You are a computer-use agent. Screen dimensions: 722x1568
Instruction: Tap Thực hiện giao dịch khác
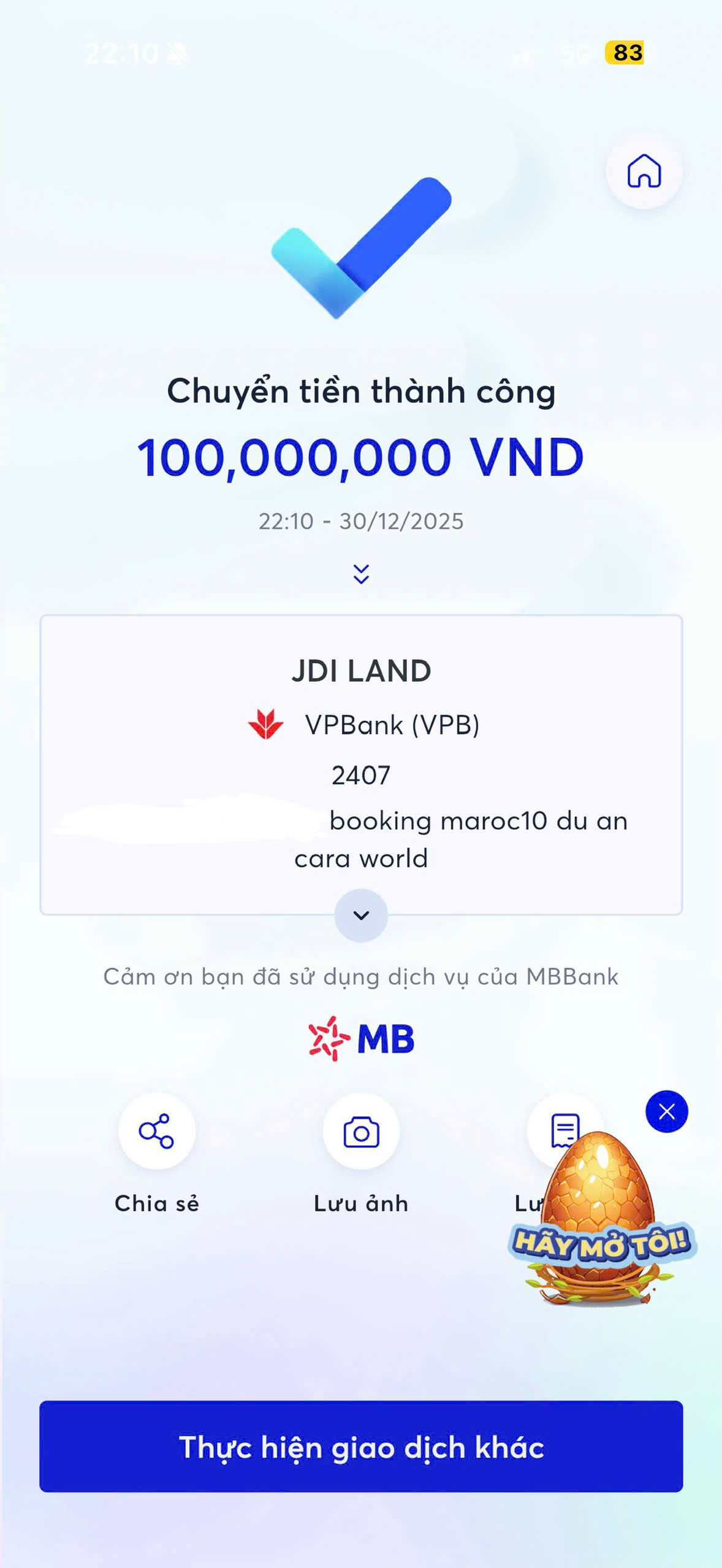point(361,1447)
